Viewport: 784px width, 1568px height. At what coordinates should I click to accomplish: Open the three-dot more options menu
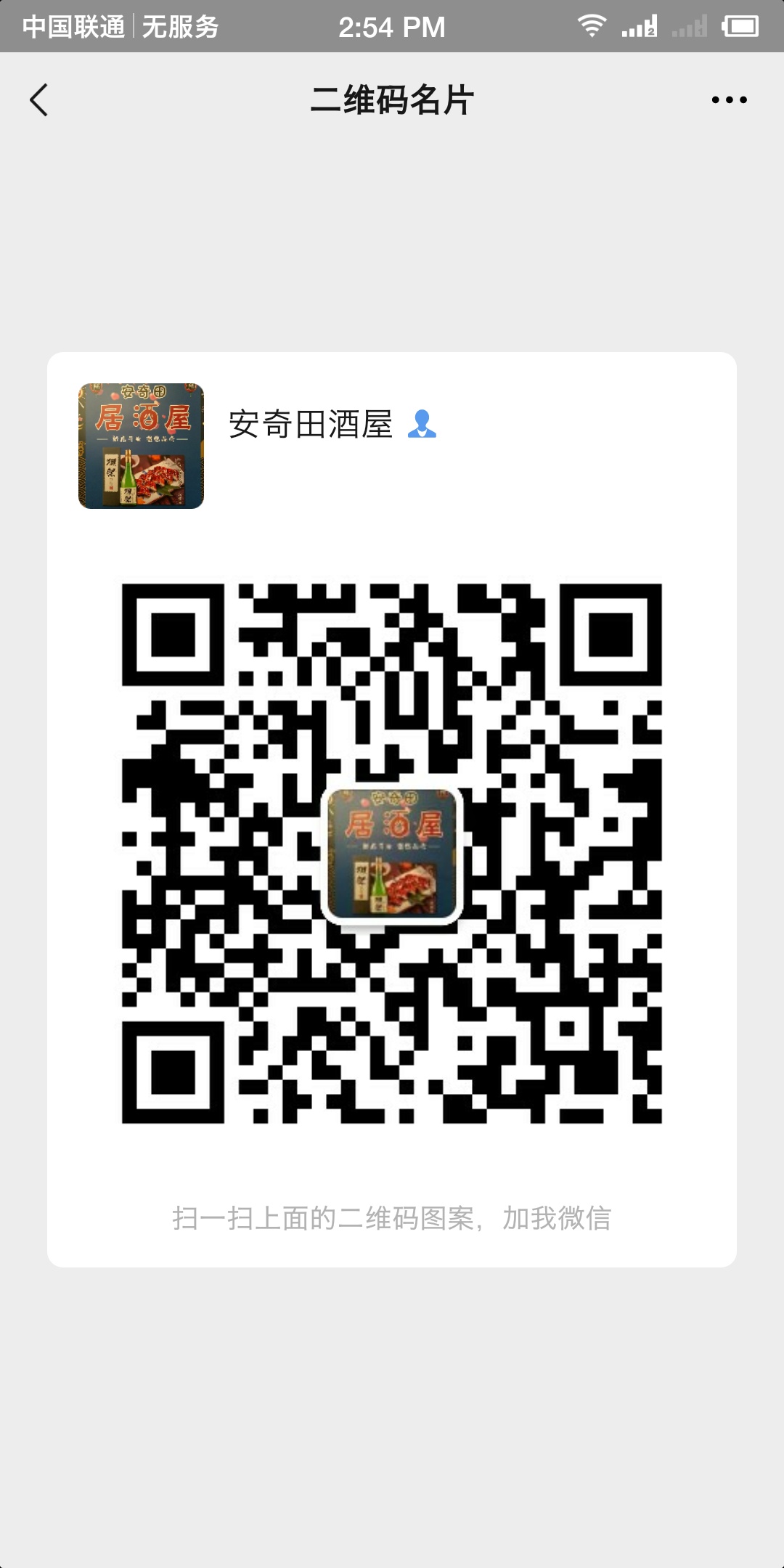(x=729, y=100)
